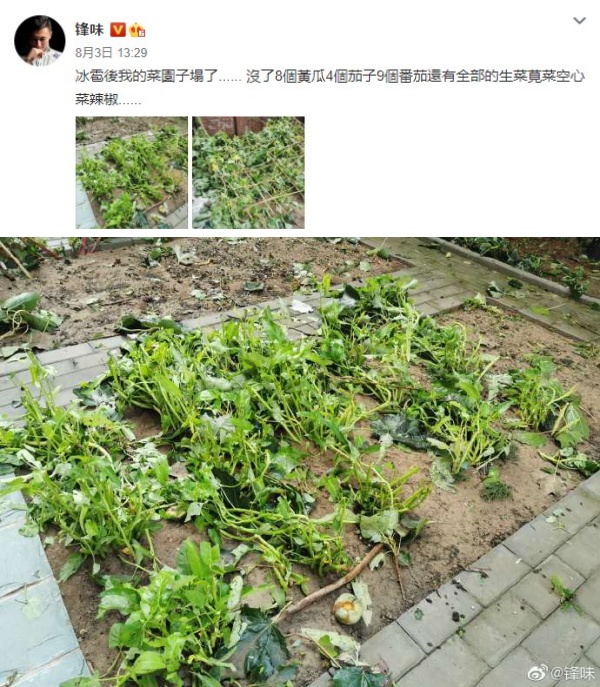Open the second garden photo thumbnail
The image size is (600, 687).
pos(248,172)
